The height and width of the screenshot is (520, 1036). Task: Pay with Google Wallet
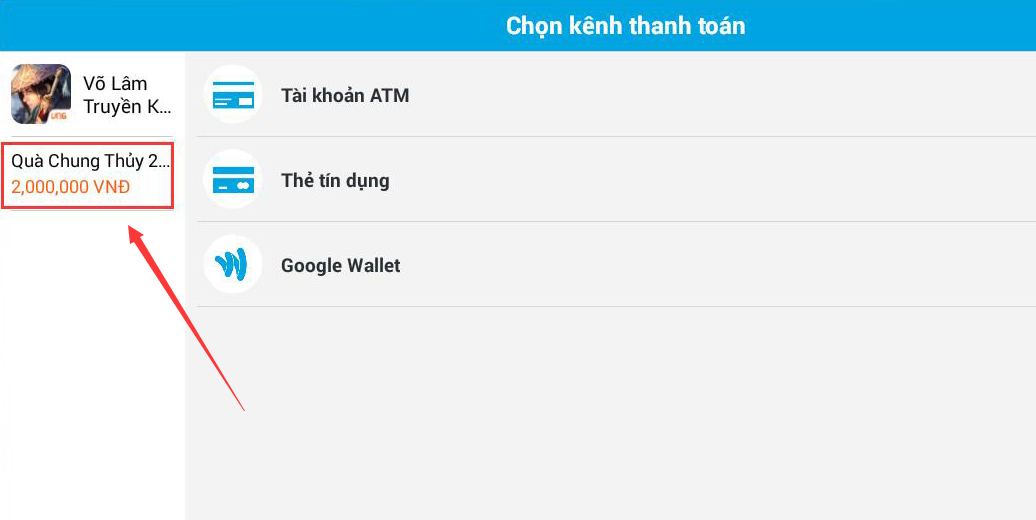340,266
